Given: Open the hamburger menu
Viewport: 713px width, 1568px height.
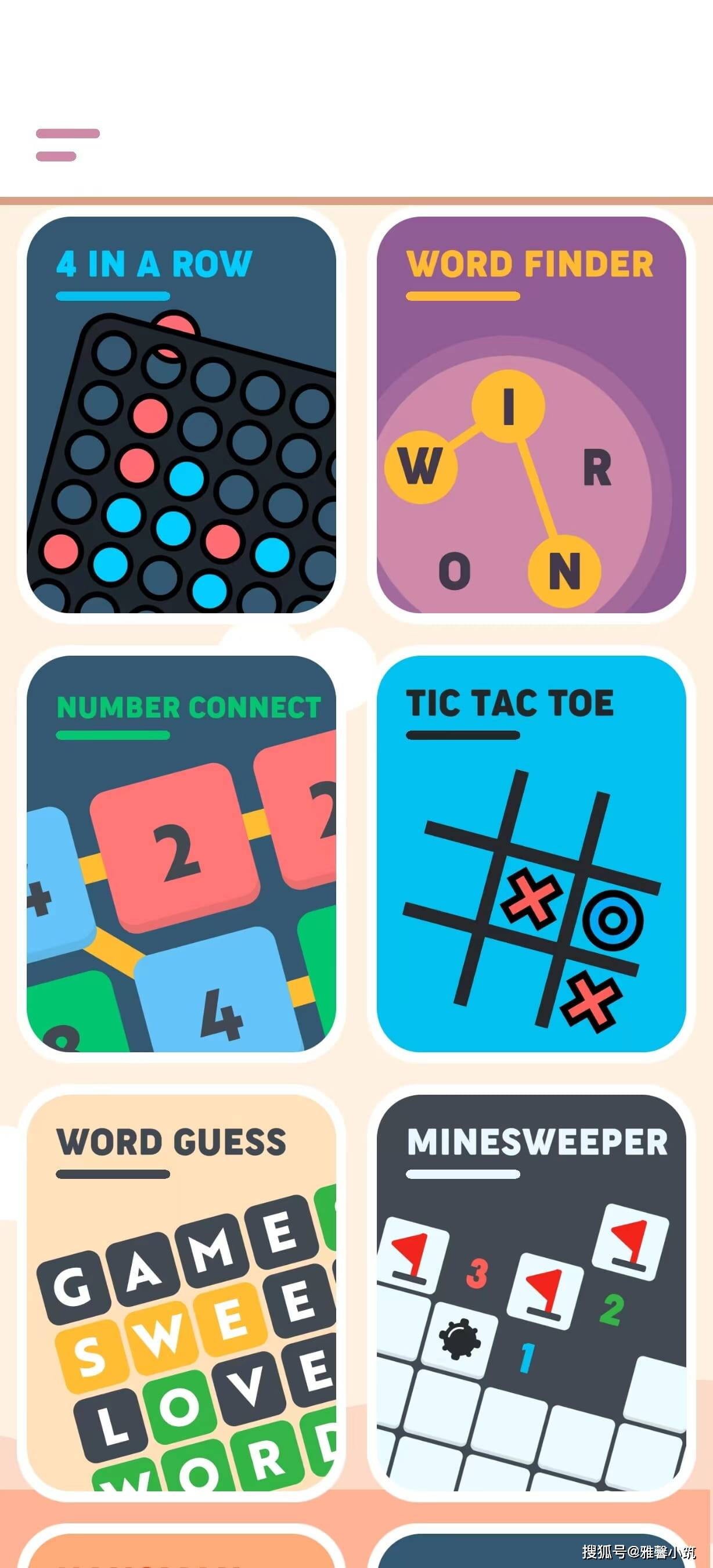Looking at the screenshot, I should tap(67, 145).
